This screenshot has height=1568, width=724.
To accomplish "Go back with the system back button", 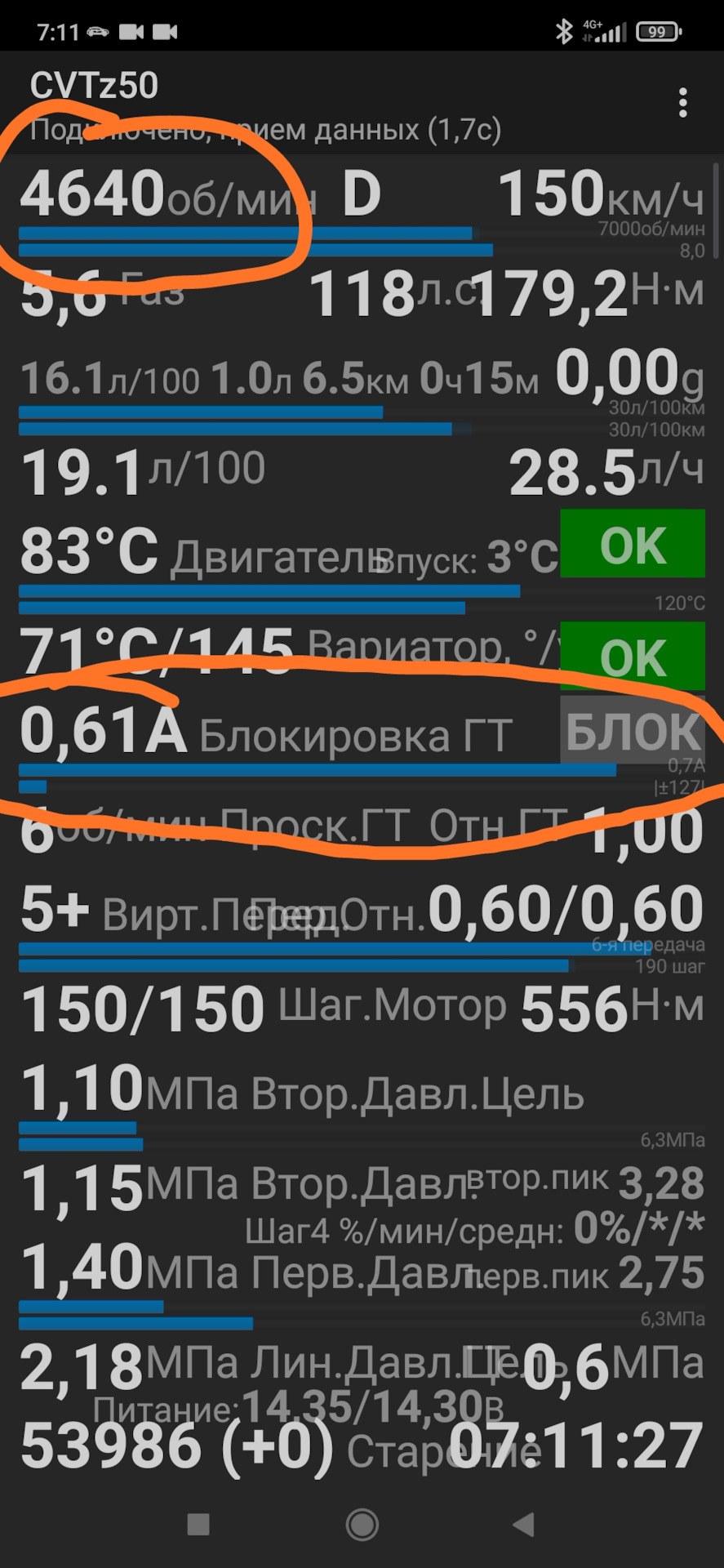I will [523, 1524].
